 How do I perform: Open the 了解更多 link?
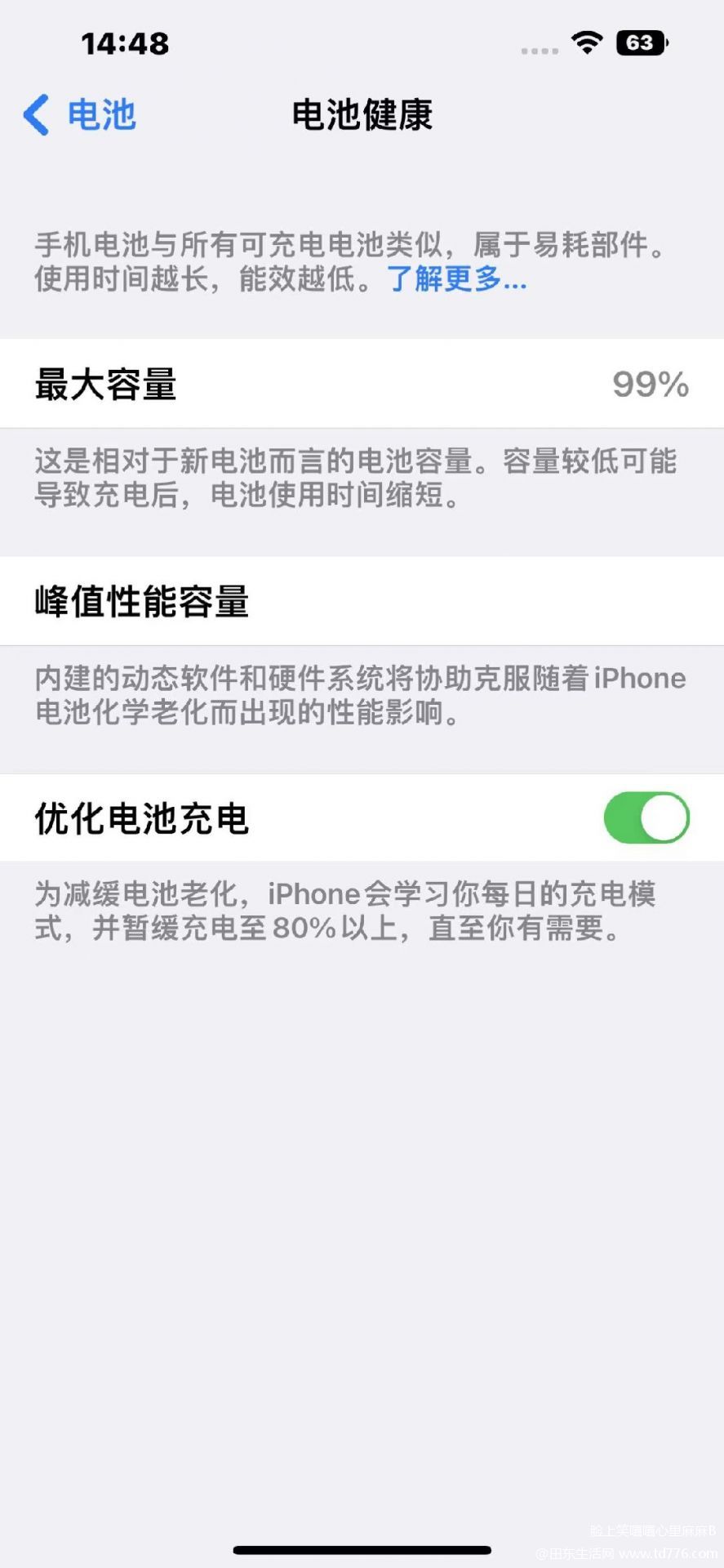[456, 278]
